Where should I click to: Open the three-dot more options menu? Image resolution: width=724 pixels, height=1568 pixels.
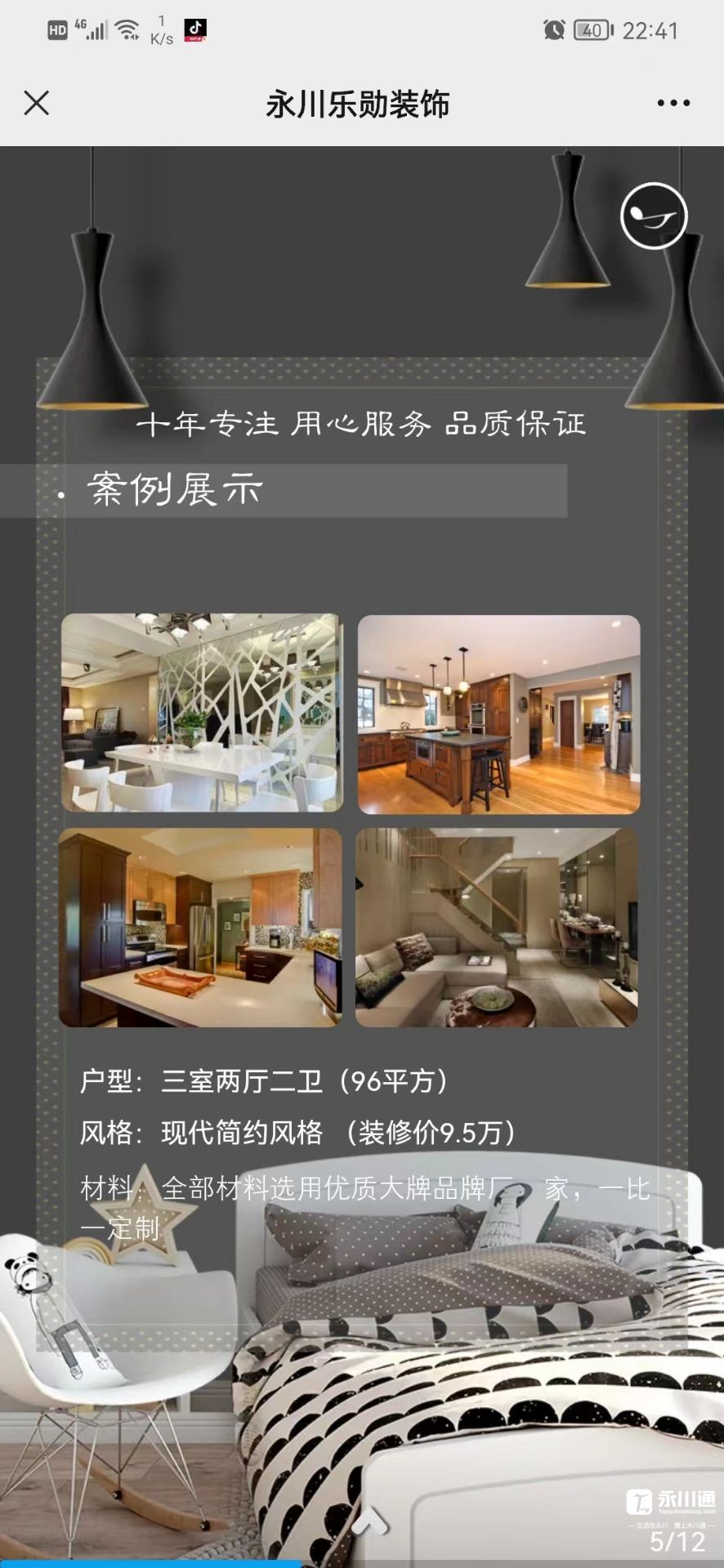click(x=673, y=104)
